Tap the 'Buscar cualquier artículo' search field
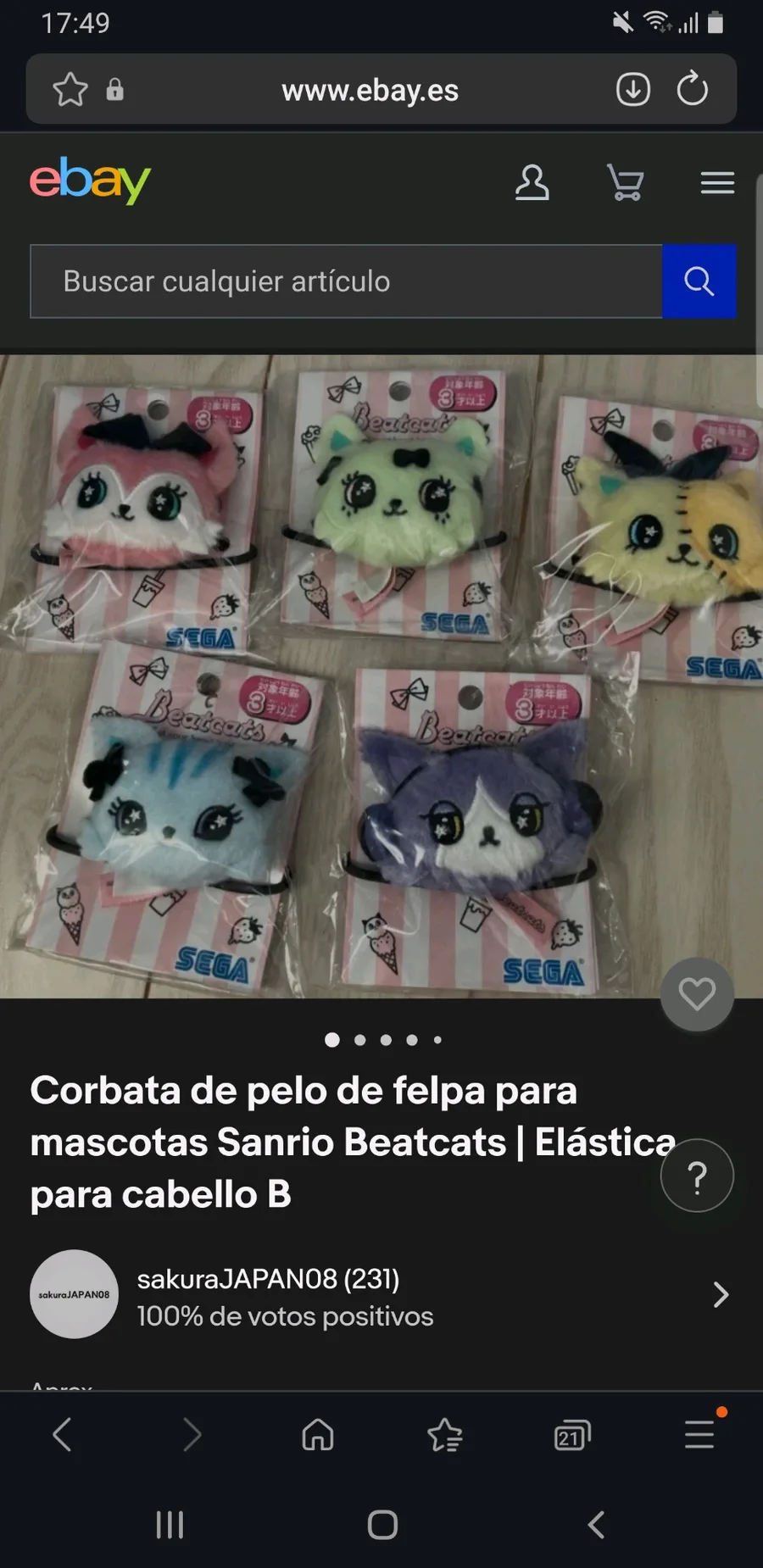 (x=346, y=281)
